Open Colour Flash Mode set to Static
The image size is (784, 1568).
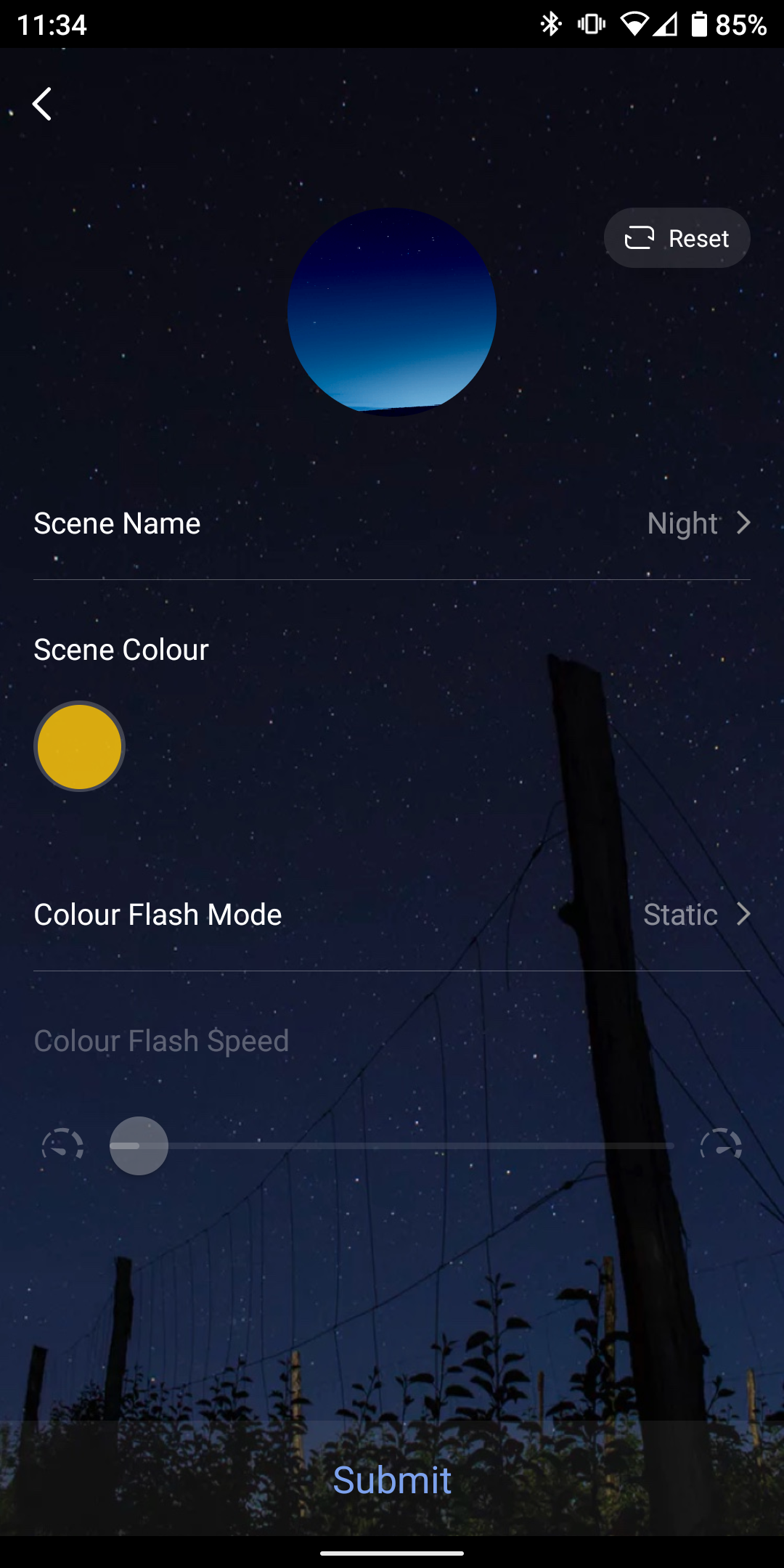[392, 915]
